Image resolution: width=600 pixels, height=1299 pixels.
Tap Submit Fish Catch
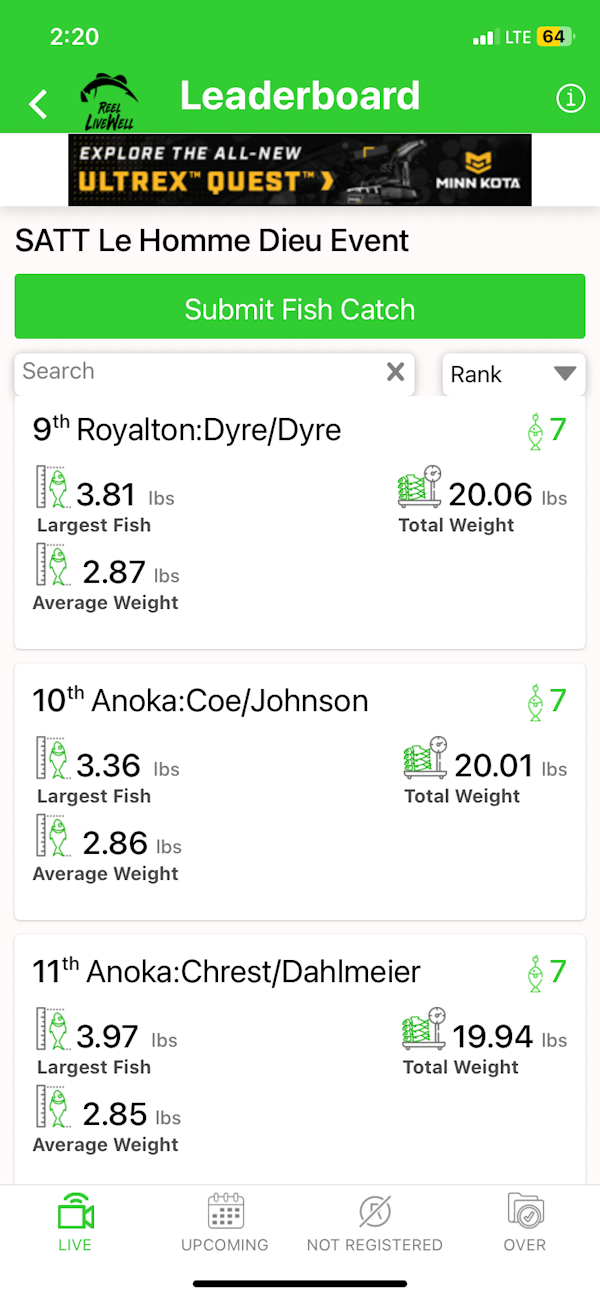coord(300,308)
